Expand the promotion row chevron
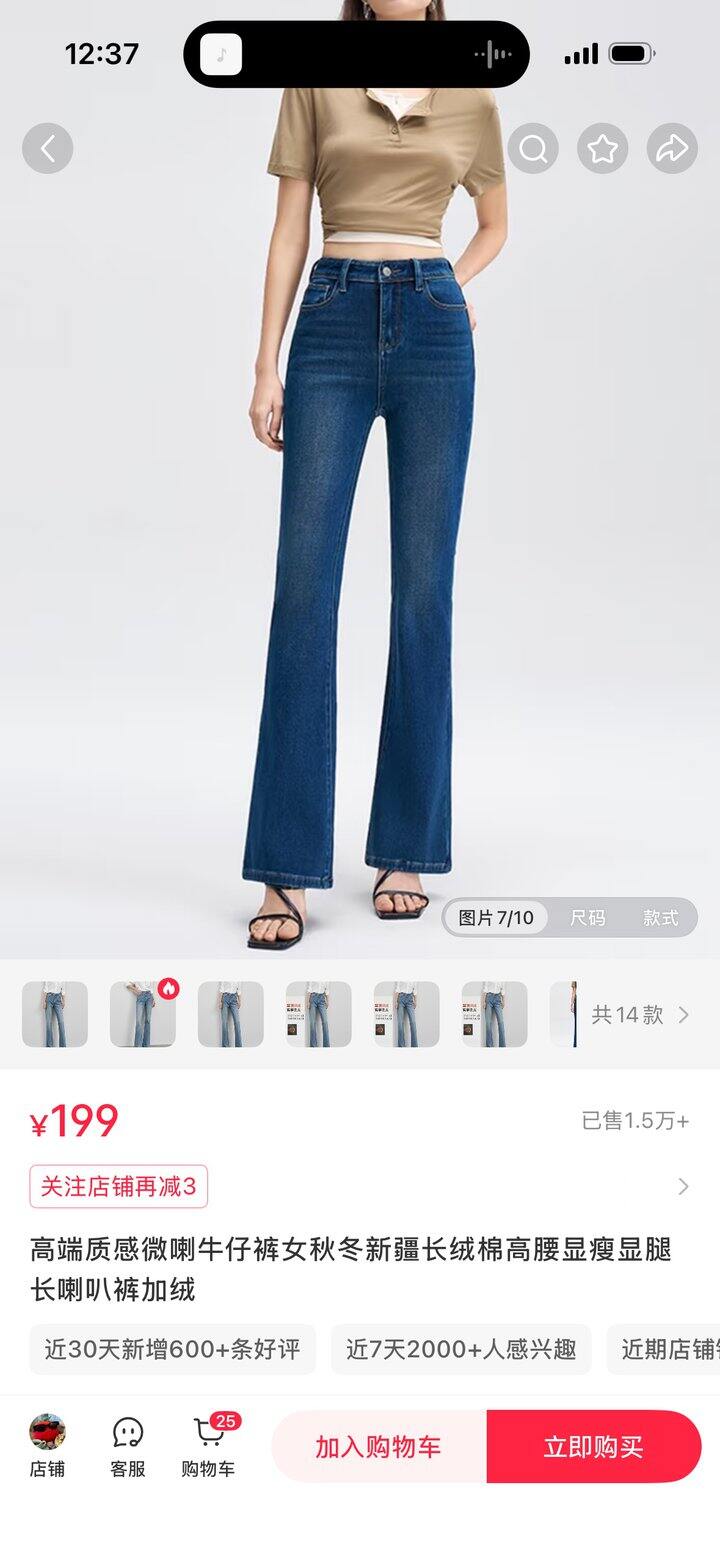Screen dimensions: 720x1560 [x=683, y=1186]
